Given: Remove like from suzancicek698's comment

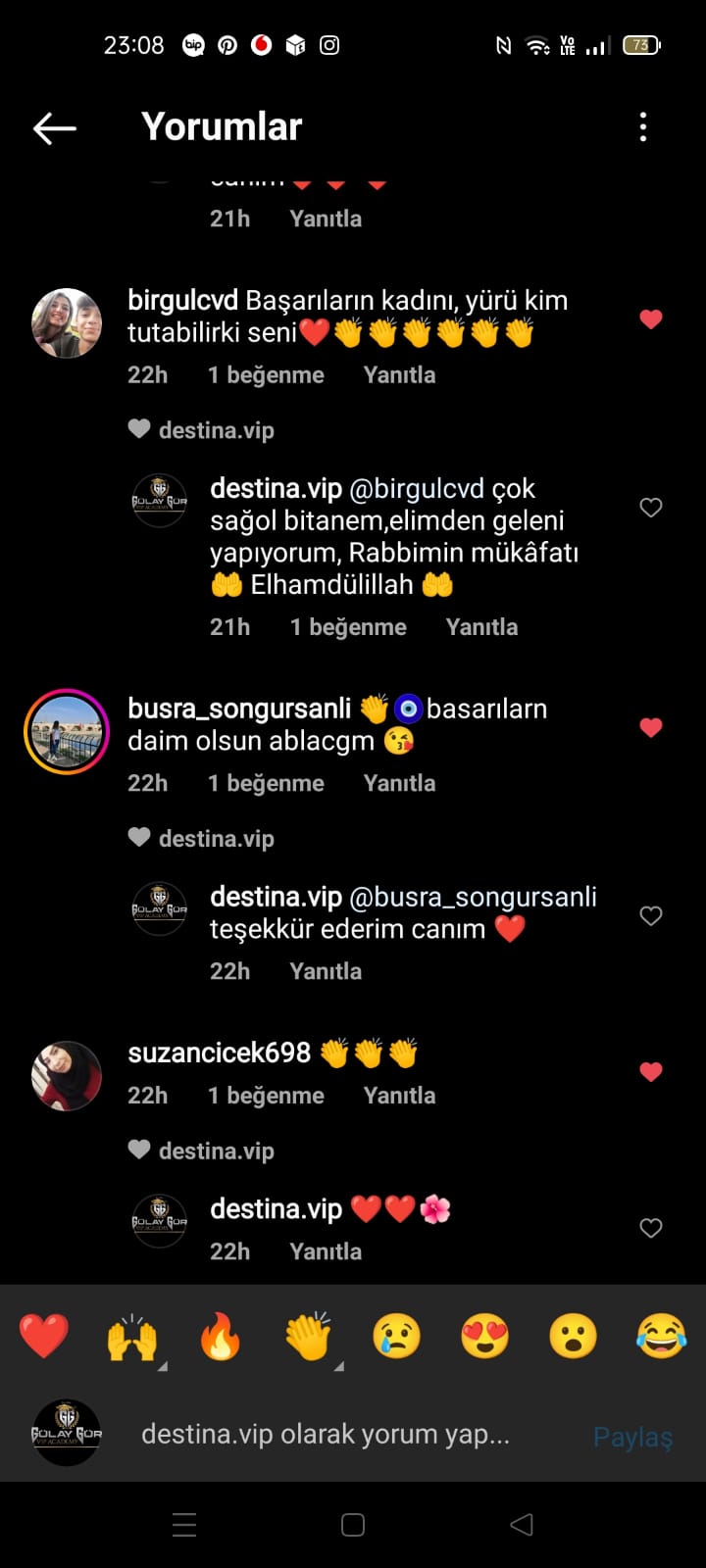Looking at the screenshot, I should [651, 1071].
